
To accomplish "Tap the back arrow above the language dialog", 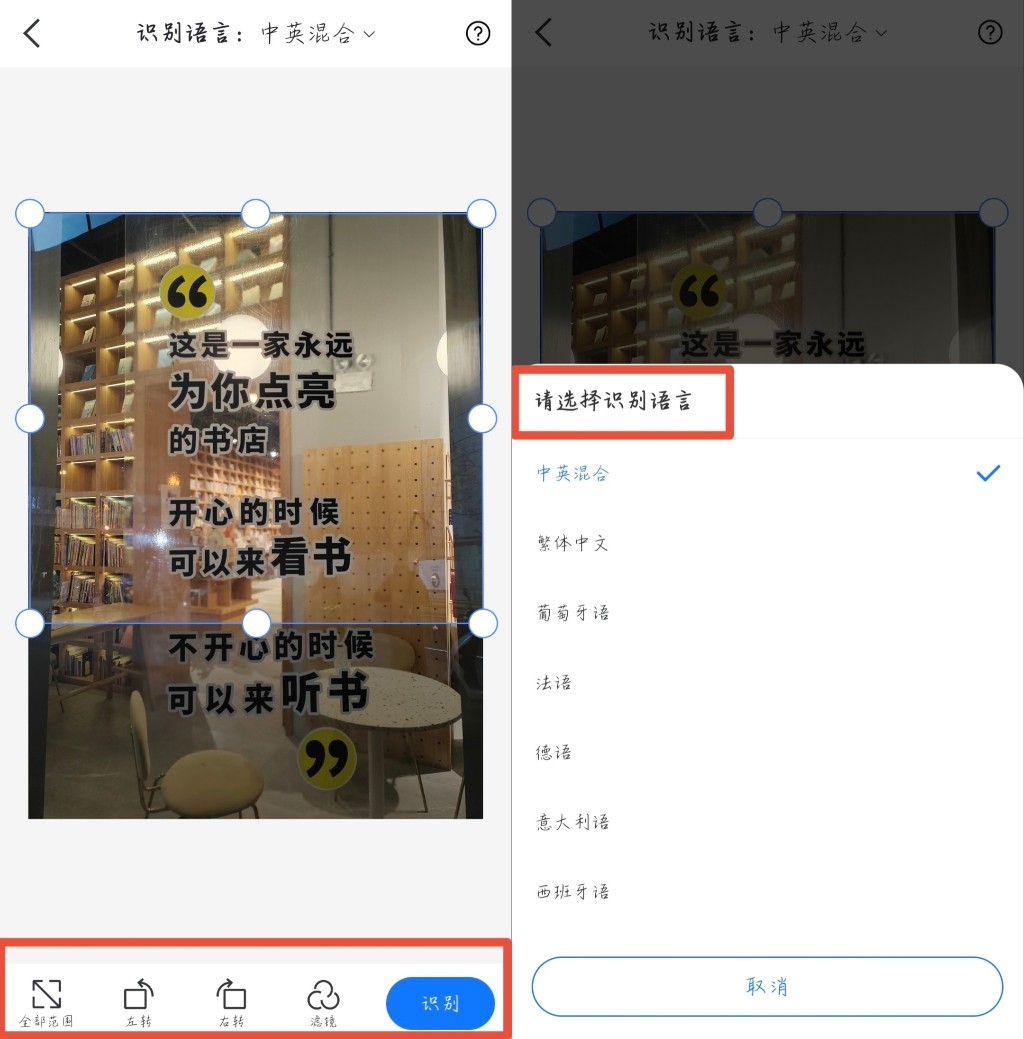I will (x=541, y=32).
